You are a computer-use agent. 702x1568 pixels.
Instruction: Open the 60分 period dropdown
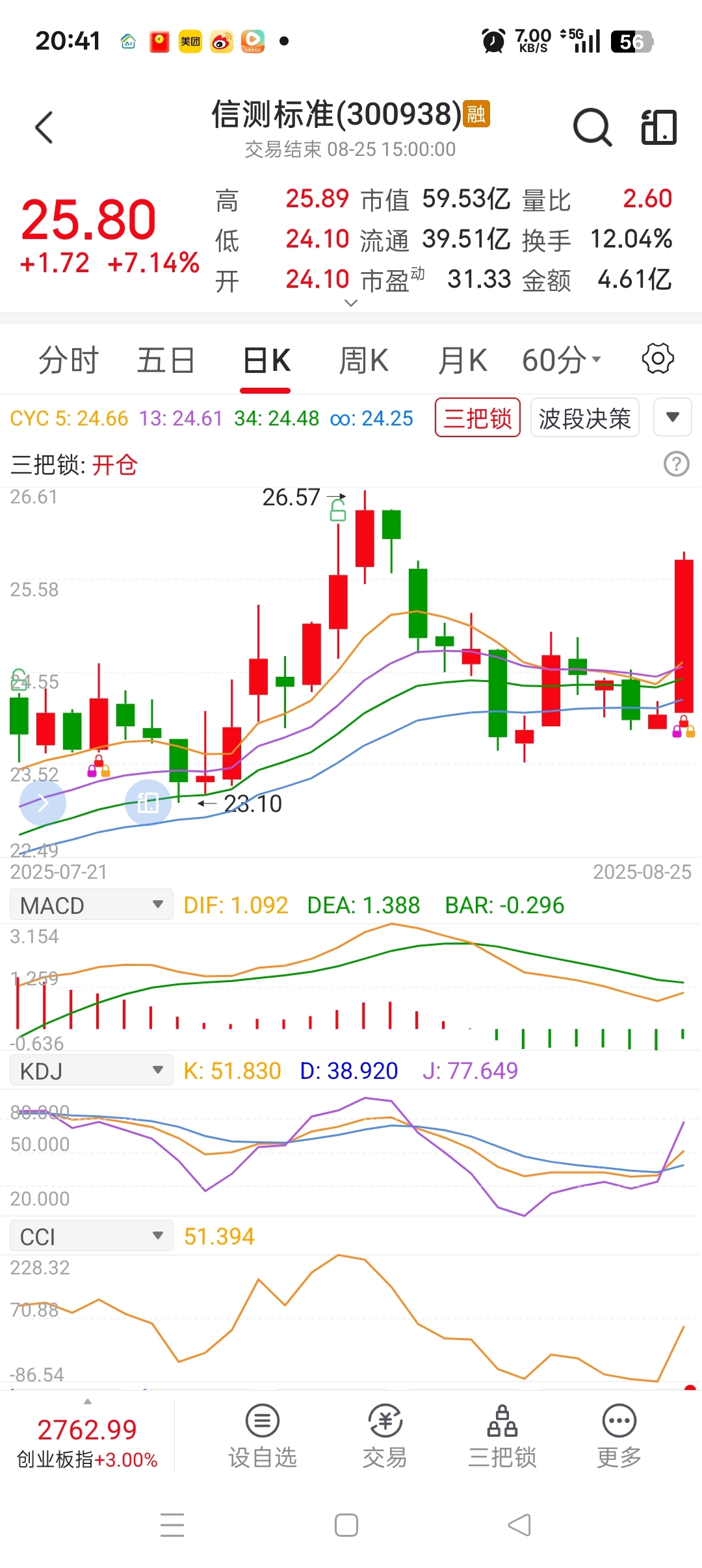562,360
